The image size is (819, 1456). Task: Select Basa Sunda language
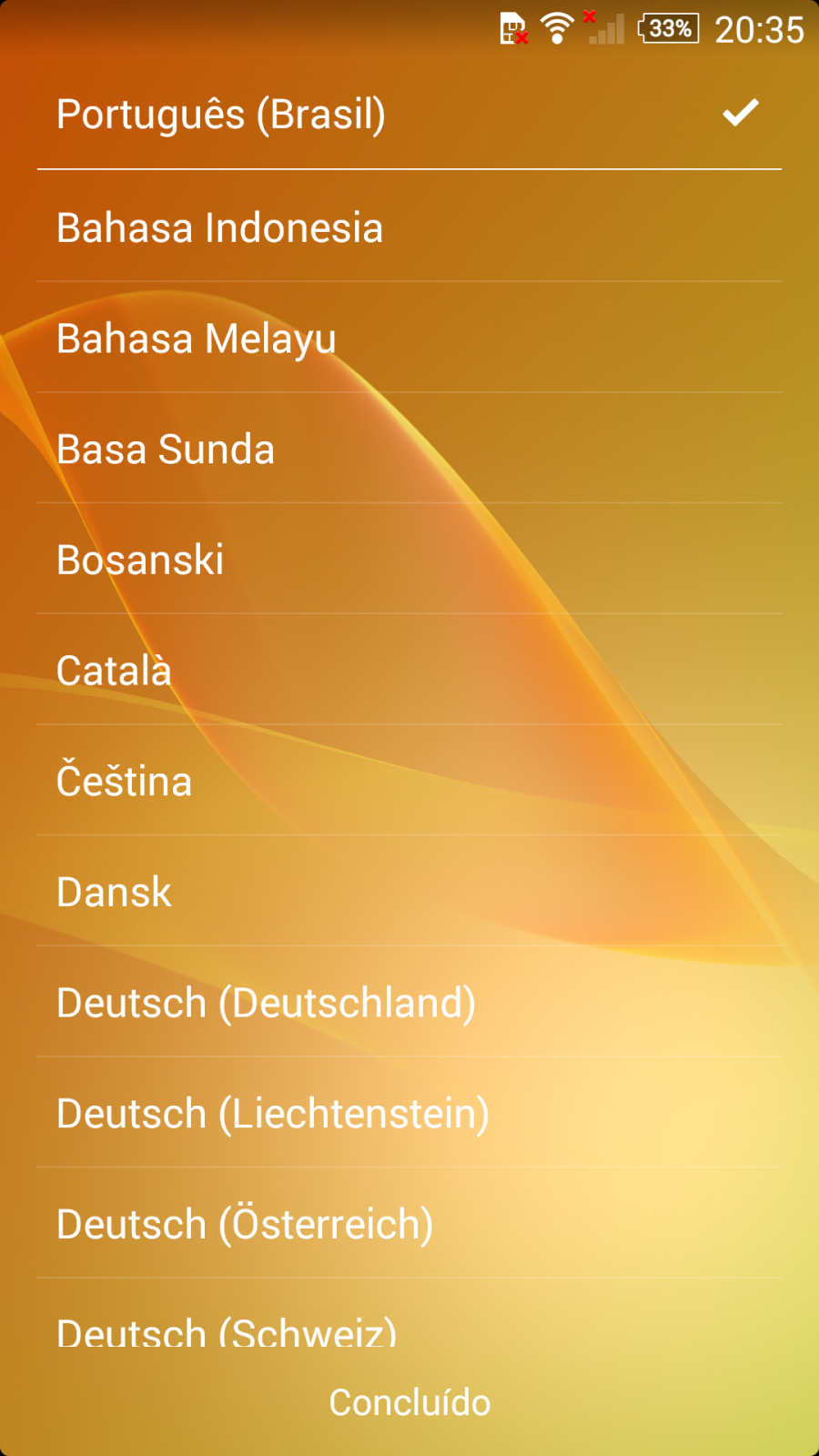click(x=409, y=449)
